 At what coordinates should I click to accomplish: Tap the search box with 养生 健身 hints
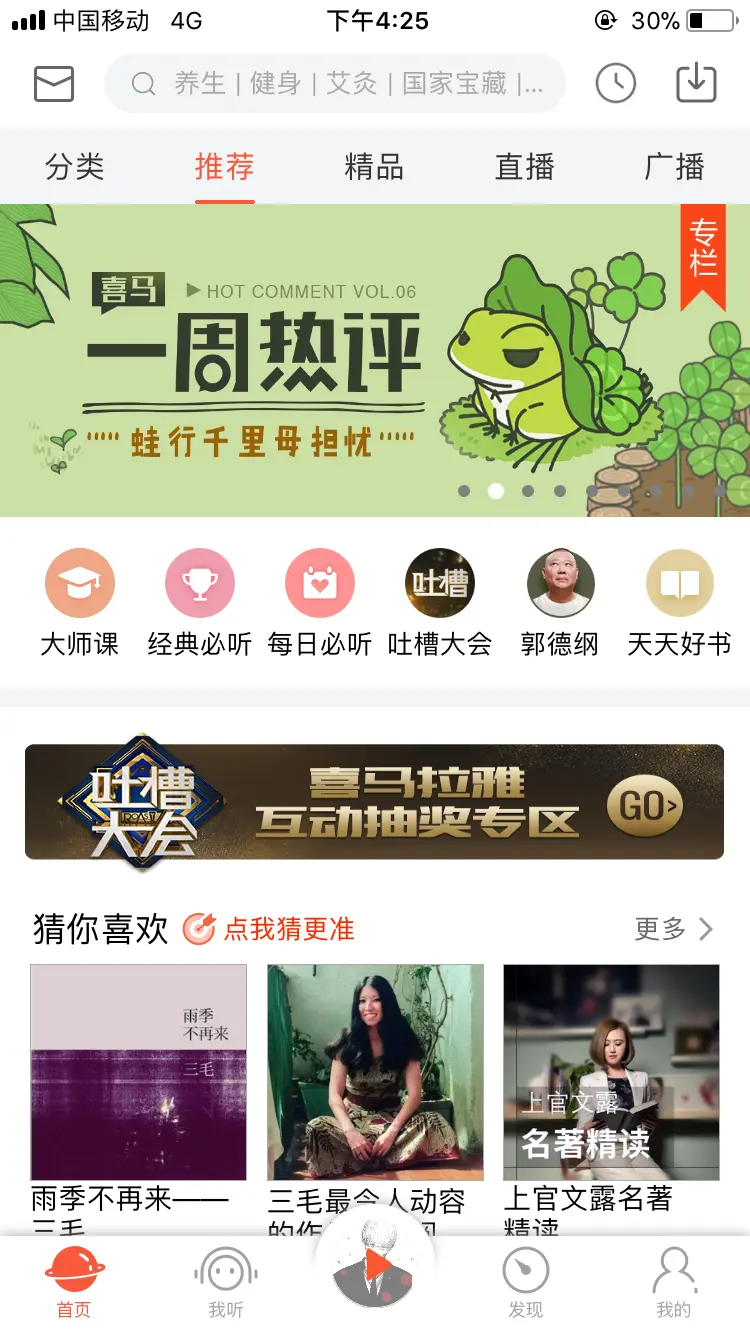[x=335, y=83]
